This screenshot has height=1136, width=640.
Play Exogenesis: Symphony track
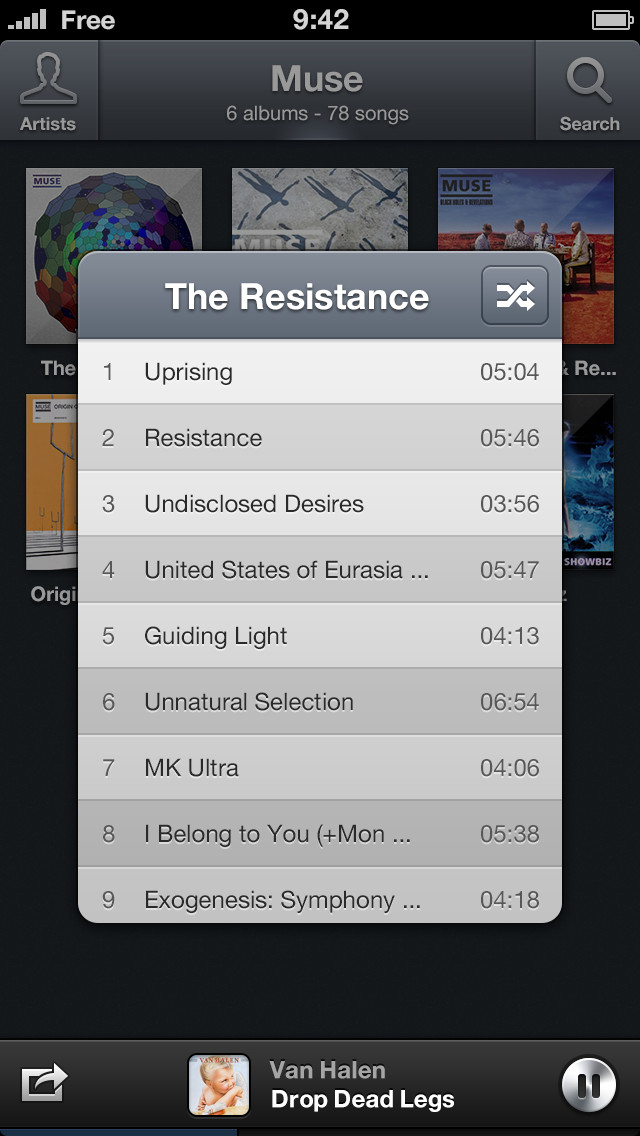pyautogui.click(x=320, y=895)
